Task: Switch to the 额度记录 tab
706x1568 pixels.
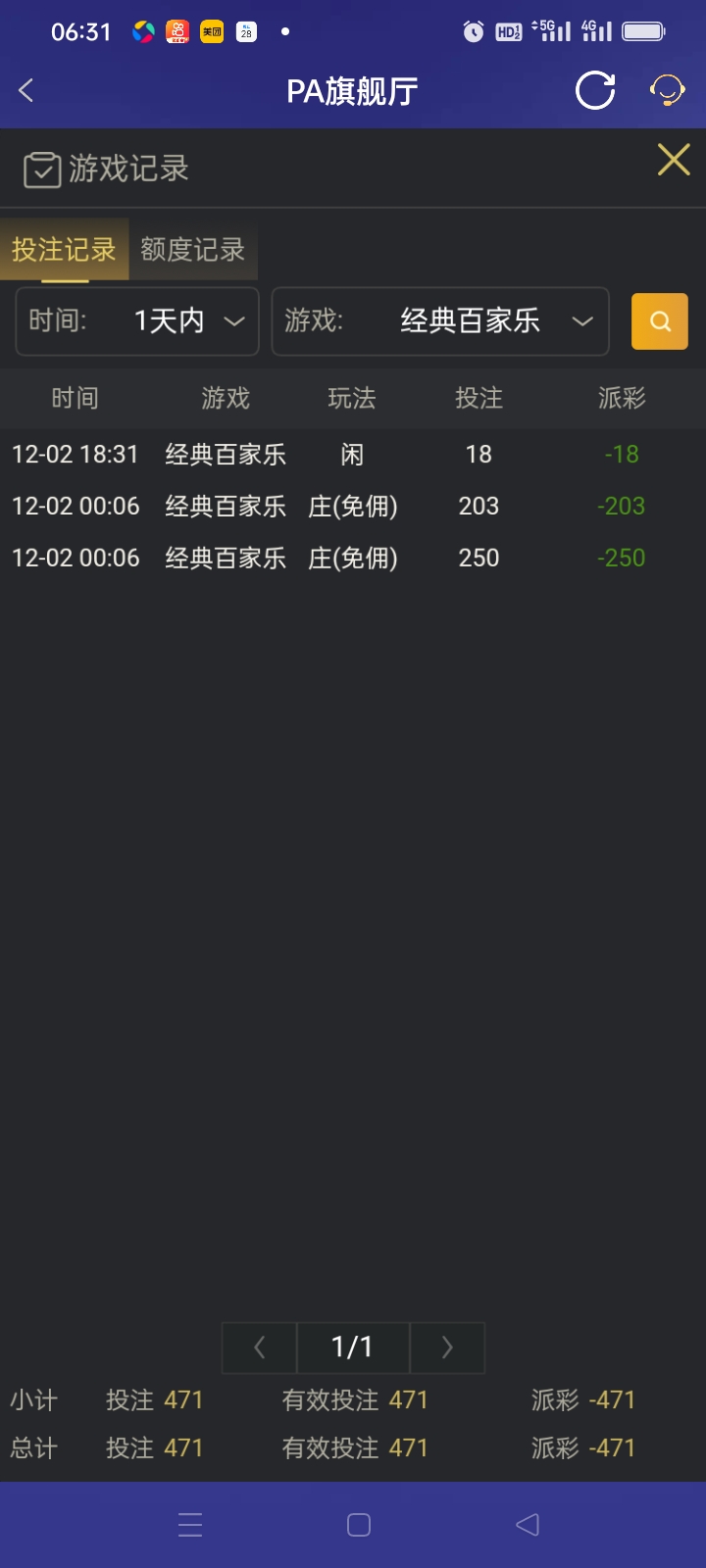Action: coord(192,250)
